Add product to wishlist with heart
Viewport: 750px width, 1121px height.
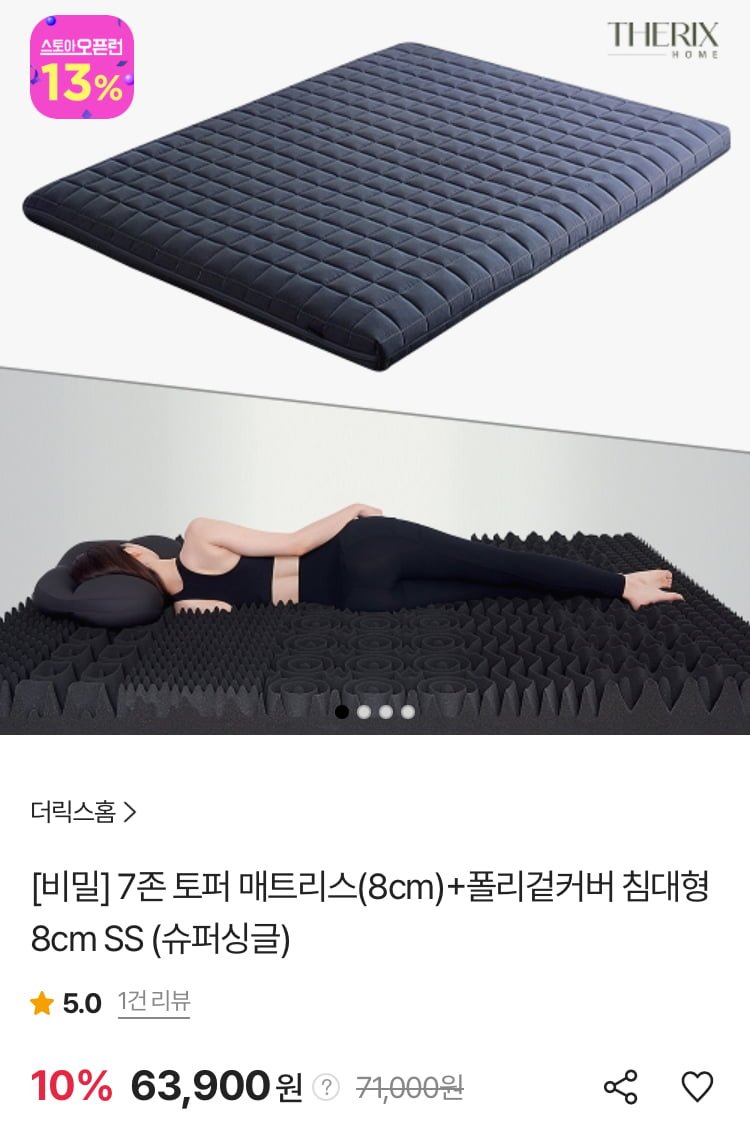697,1086
